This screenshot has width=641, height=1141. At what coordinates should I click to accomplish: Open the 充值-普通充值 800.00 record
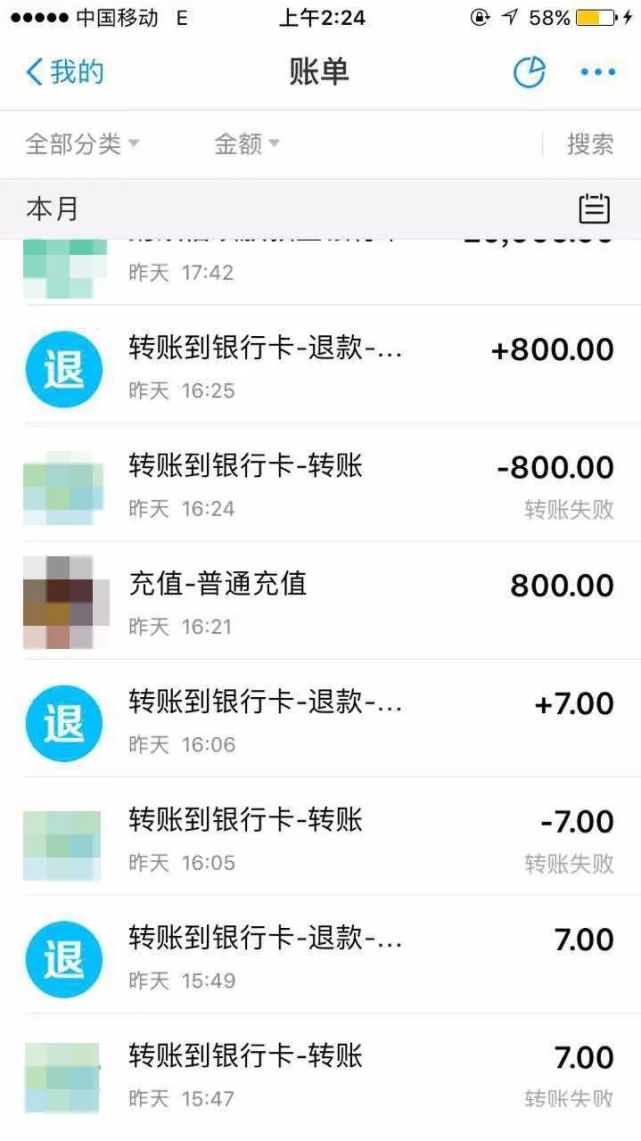tap(320, 602)
